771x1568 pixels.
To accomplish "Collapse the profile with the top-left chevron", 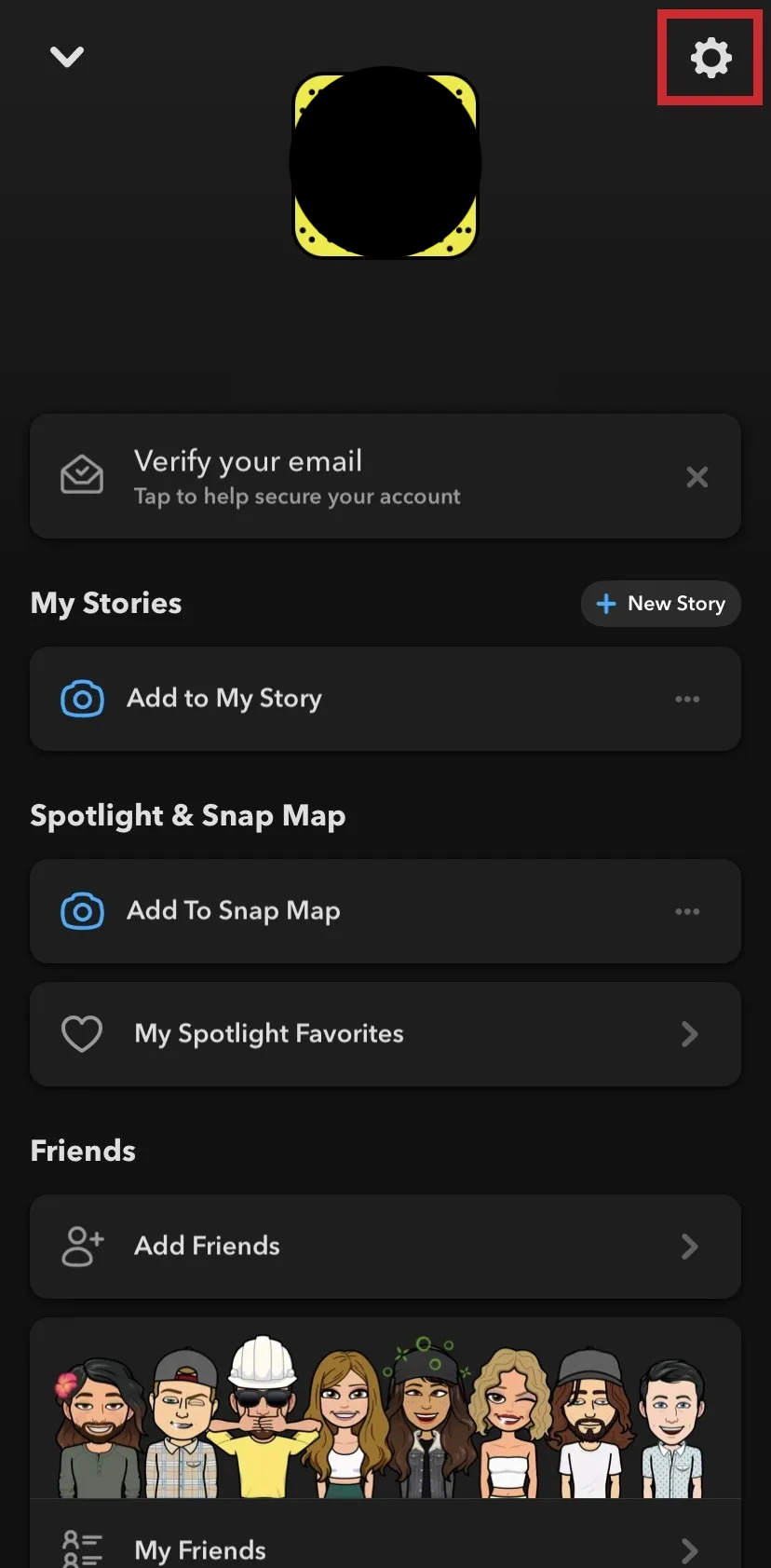I will pos(67,57).
